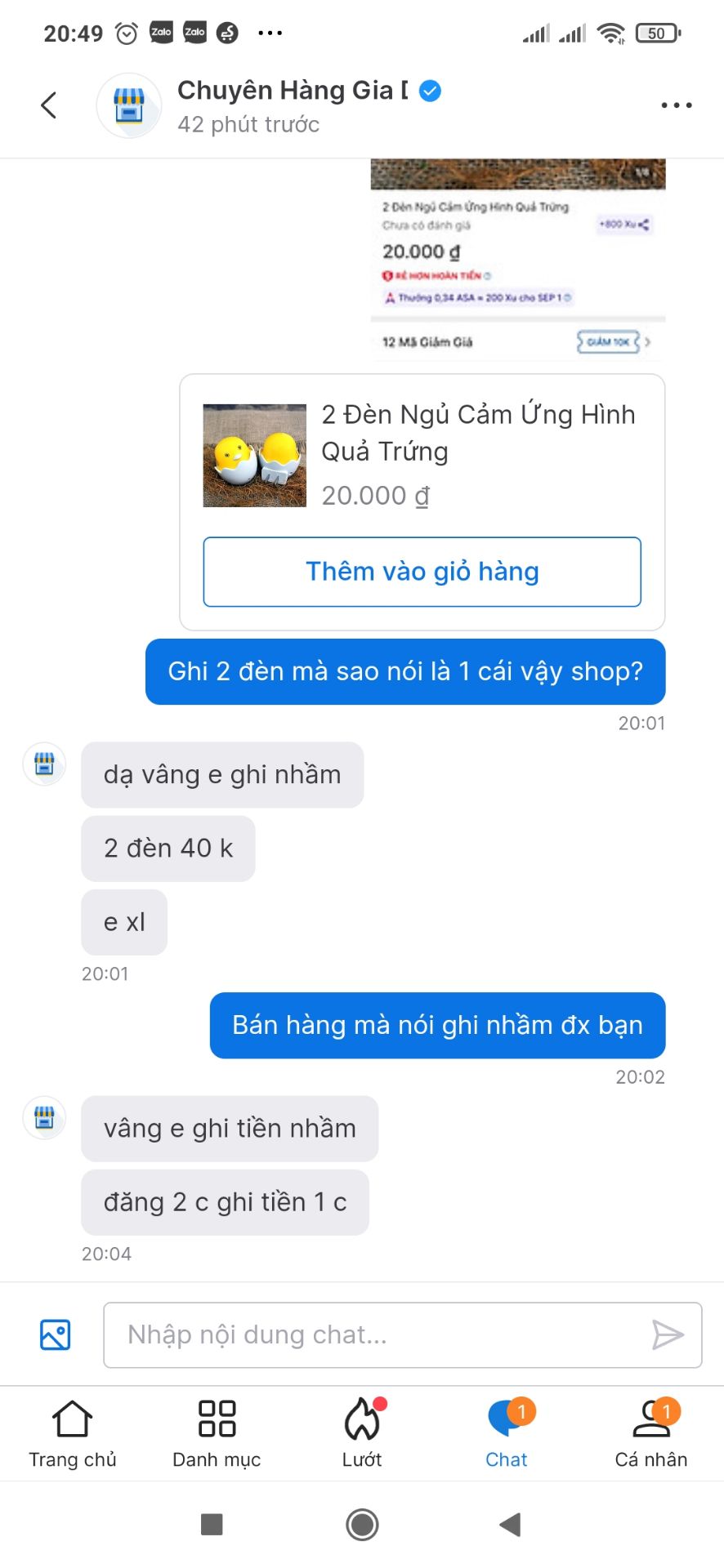
Task: Apply the GIẢM 10K voucher
Action: pyautogui.click(x=609, y=341)
